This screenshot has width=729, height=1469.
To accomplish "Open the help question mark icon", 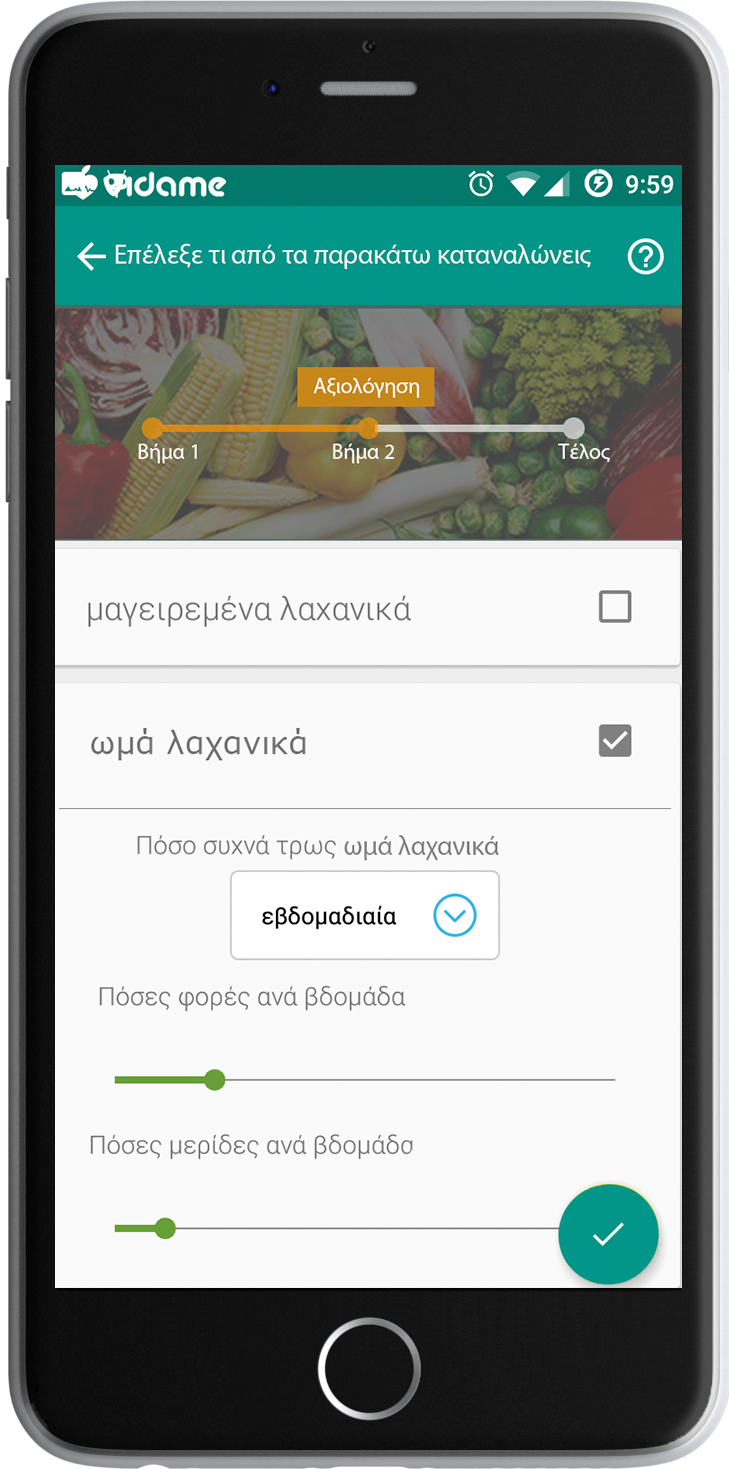I will (645, 257).
